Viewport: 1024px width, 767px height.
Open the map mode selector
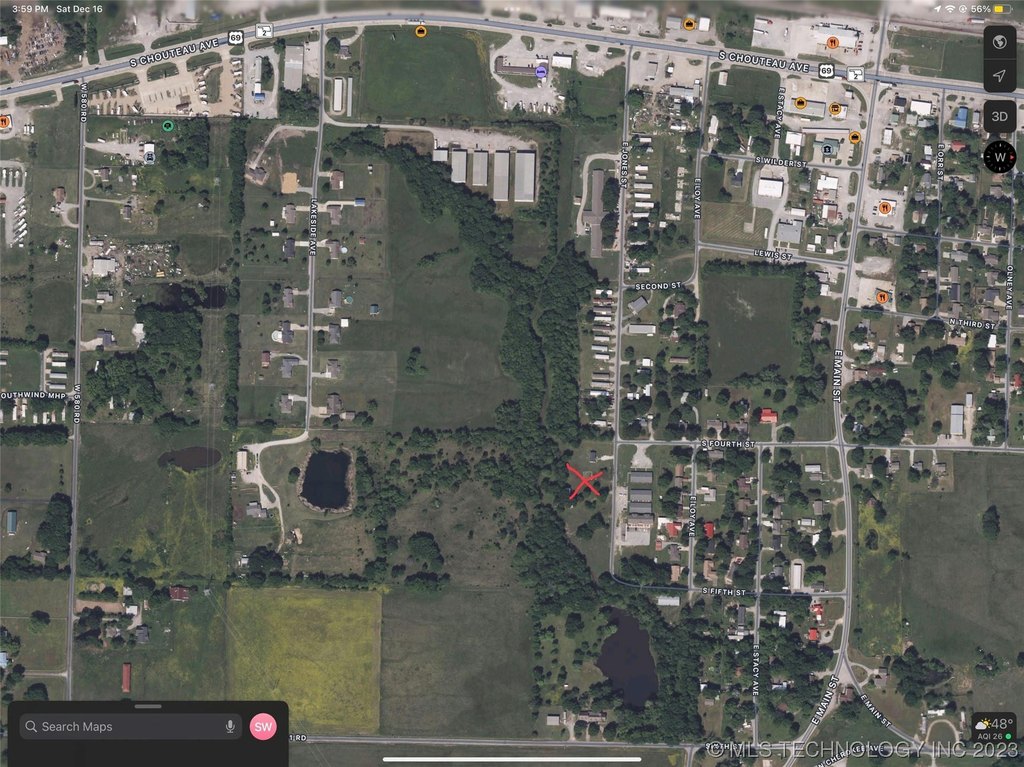pyautogui.click(x=999, y=42)
